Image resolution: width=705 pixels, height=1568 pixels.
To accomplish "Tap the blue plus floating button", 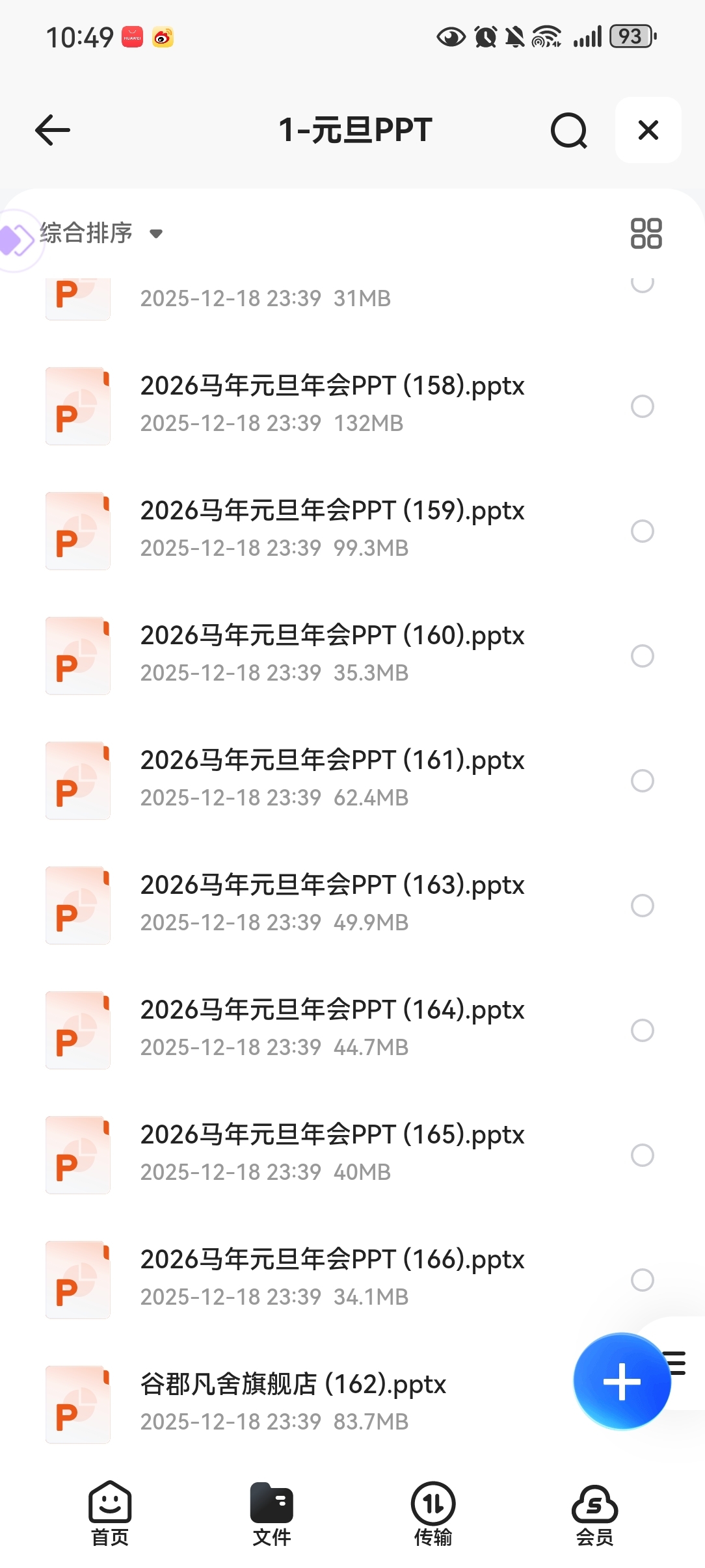I will (x=621, y=1381).
